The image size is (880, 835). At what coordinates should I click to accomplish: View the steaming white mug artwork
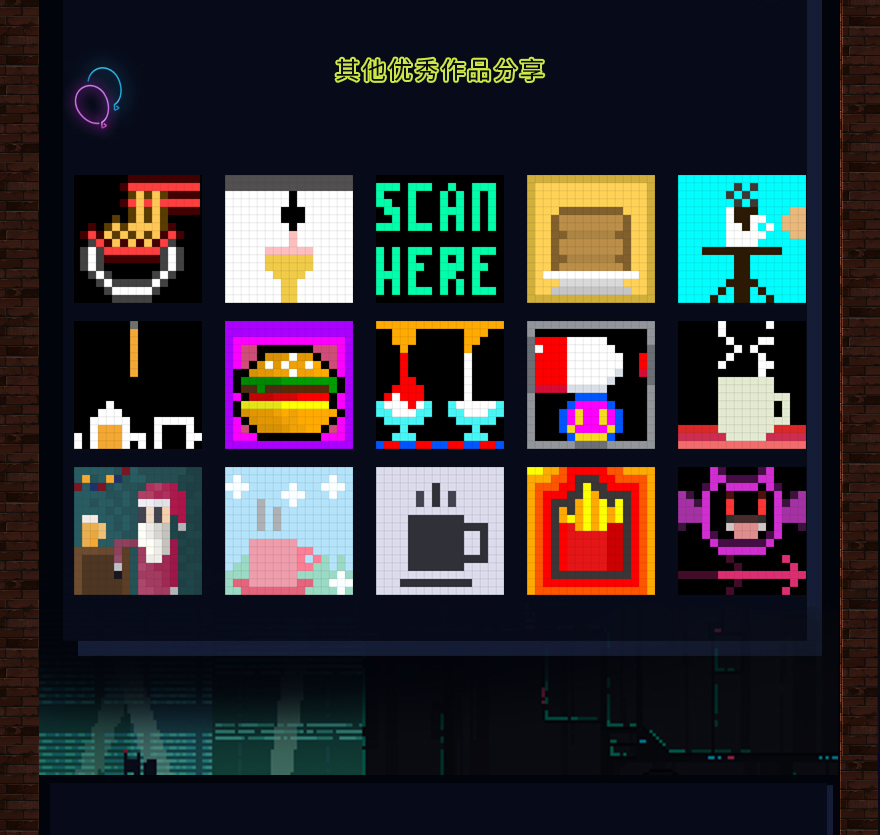pyautogui.click(x=742, y=385)
